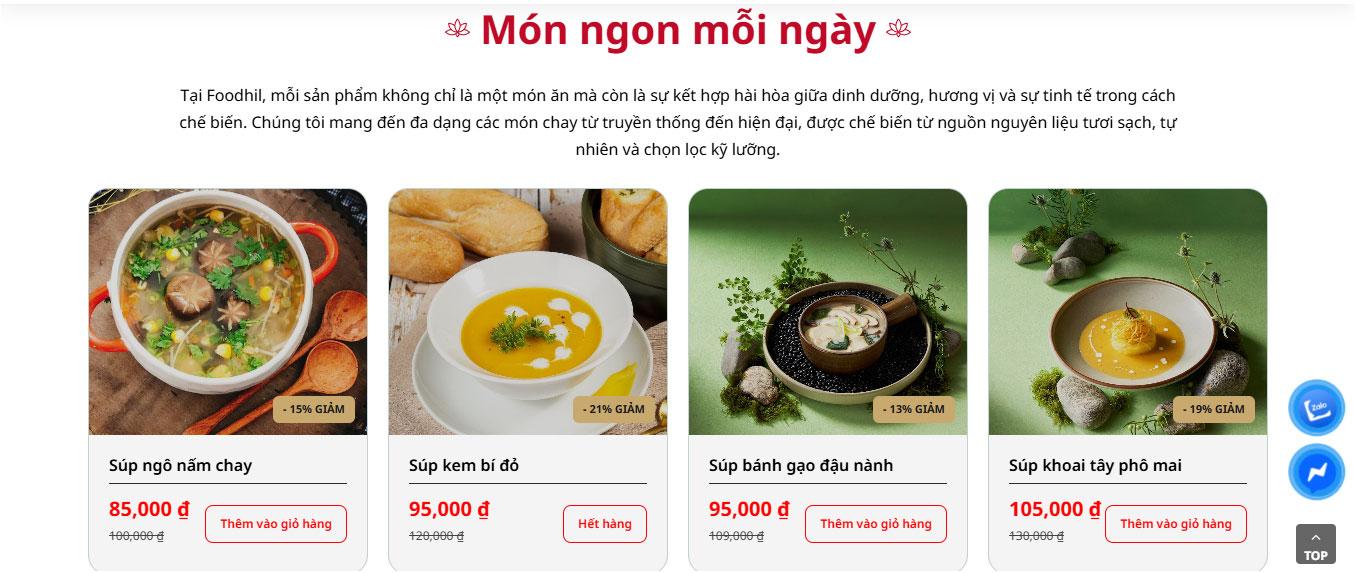Open the Messenger chat bubble
Image resolution: width=1356 pixels, height=573 pixels.
point(1316,472)
